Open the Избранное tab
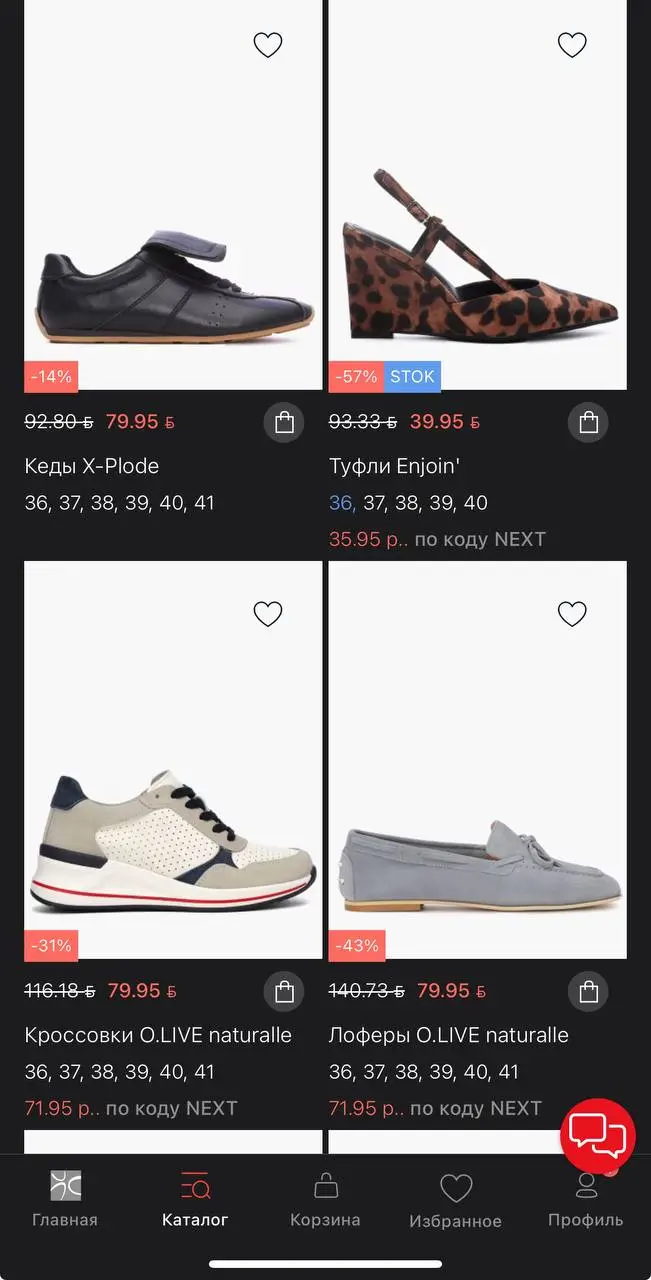 (455, 1198)
